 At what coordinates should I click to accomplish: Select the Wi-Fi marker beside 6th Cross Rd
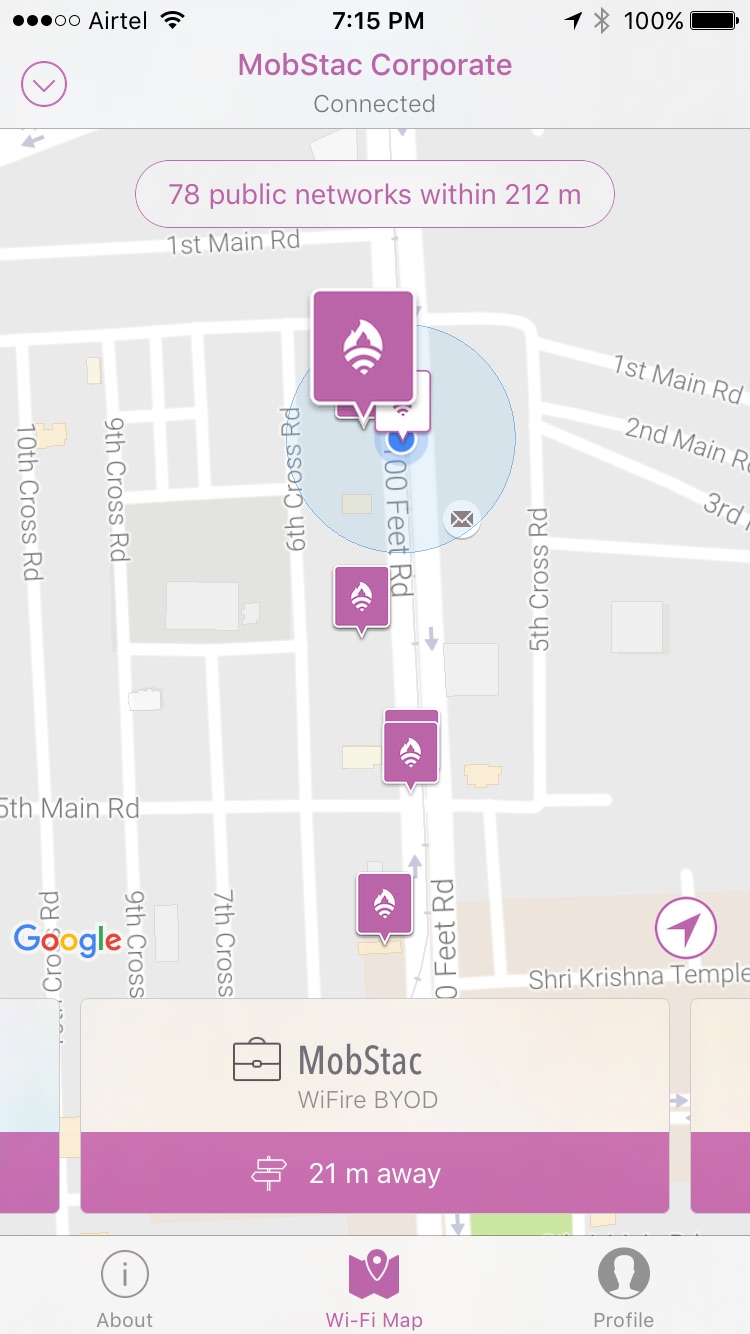(x=361, y=597)
